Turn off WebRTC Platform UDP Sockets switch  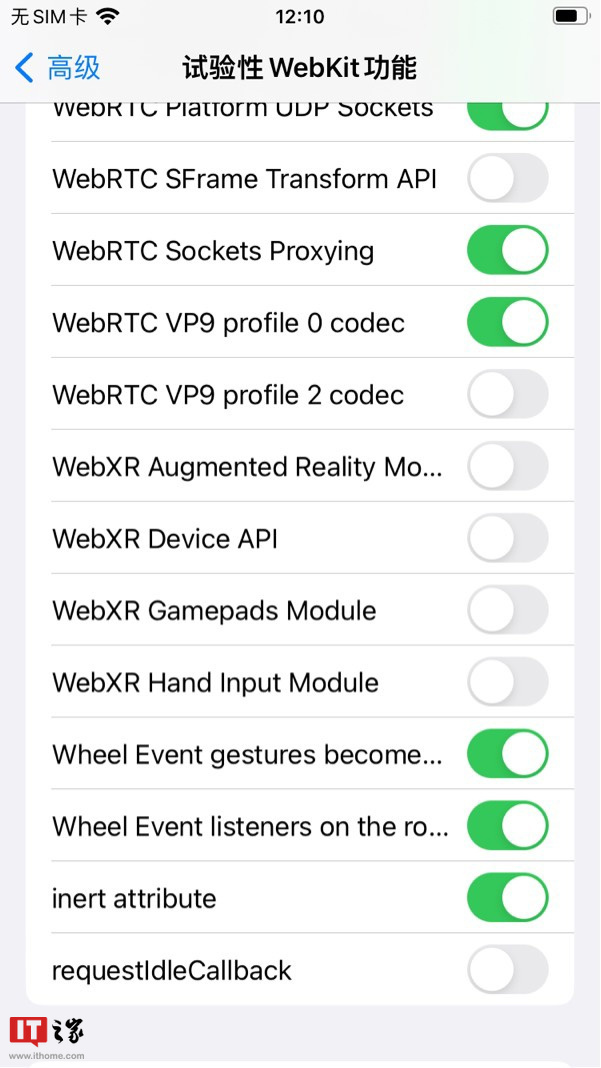pos(507,116)
